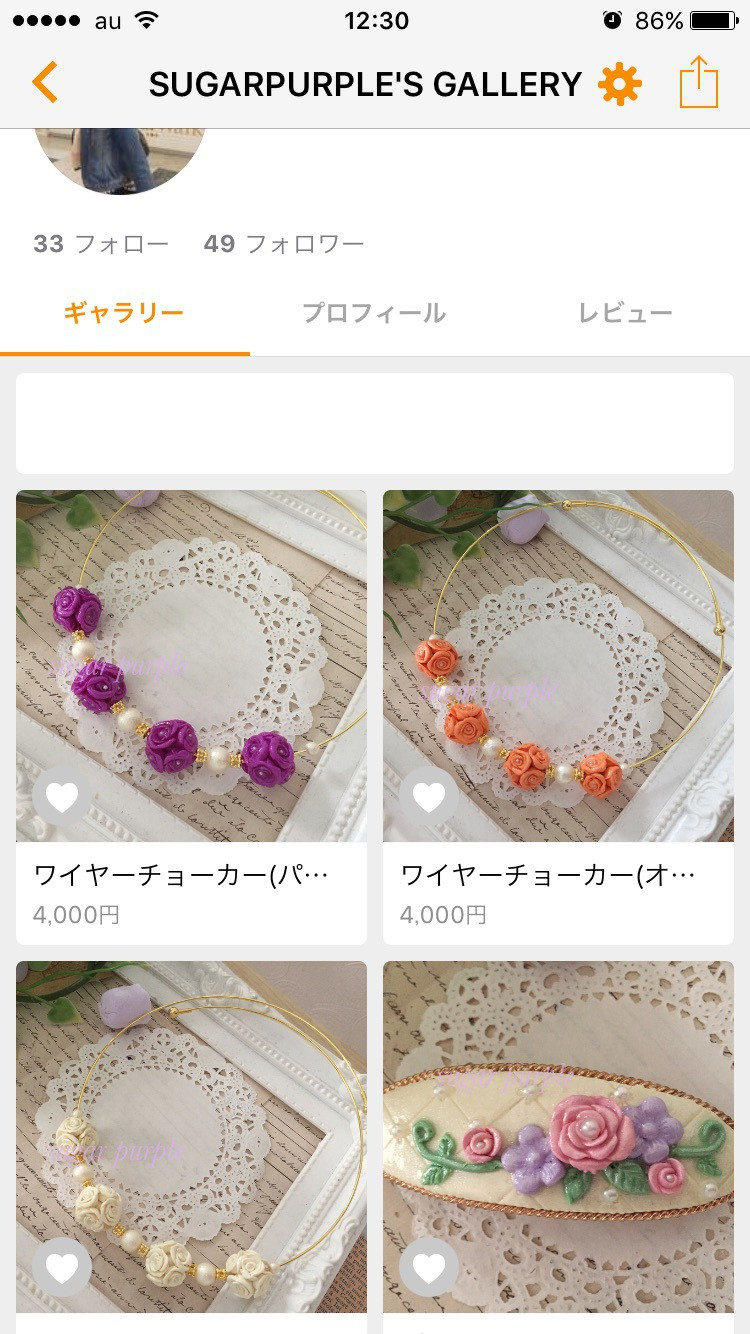Switch to the プロフィール tab
Screen dimensions: 750x1334
point(374,314)
